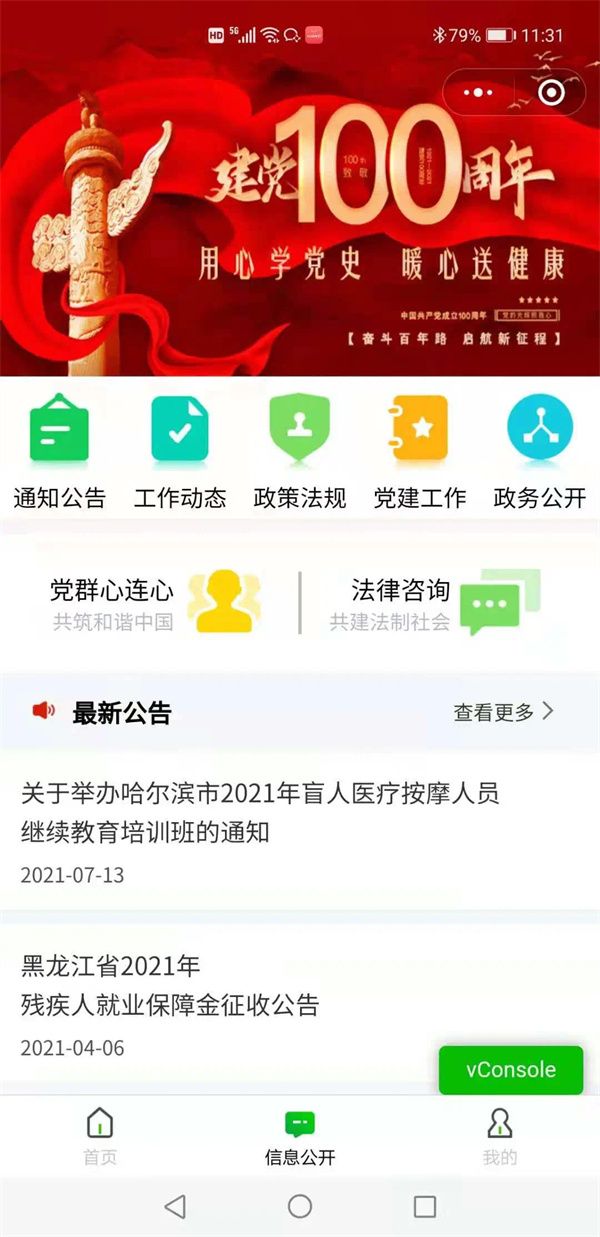Tap the system back button

click(175, 1206)
